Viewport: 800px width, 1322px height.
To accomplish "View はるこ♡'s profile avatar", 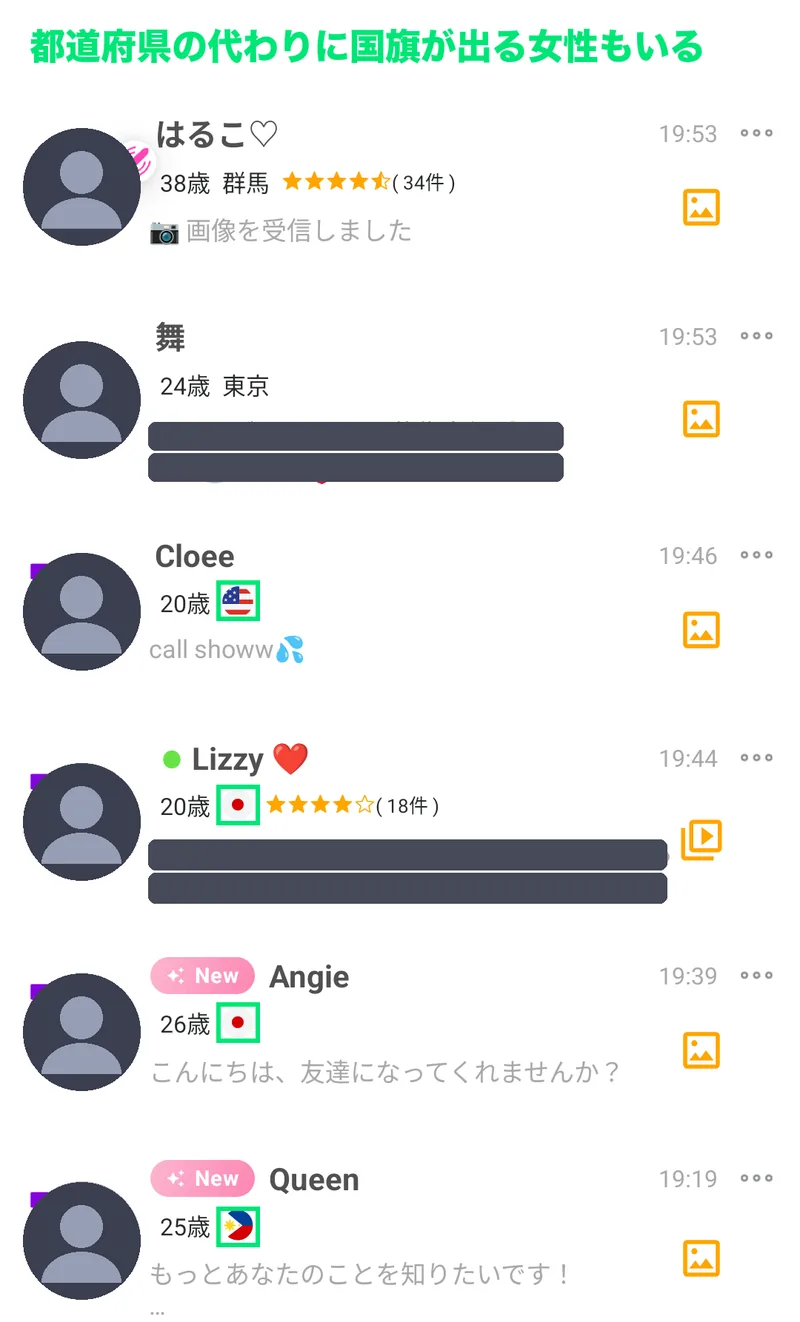I will pos(82,187).
